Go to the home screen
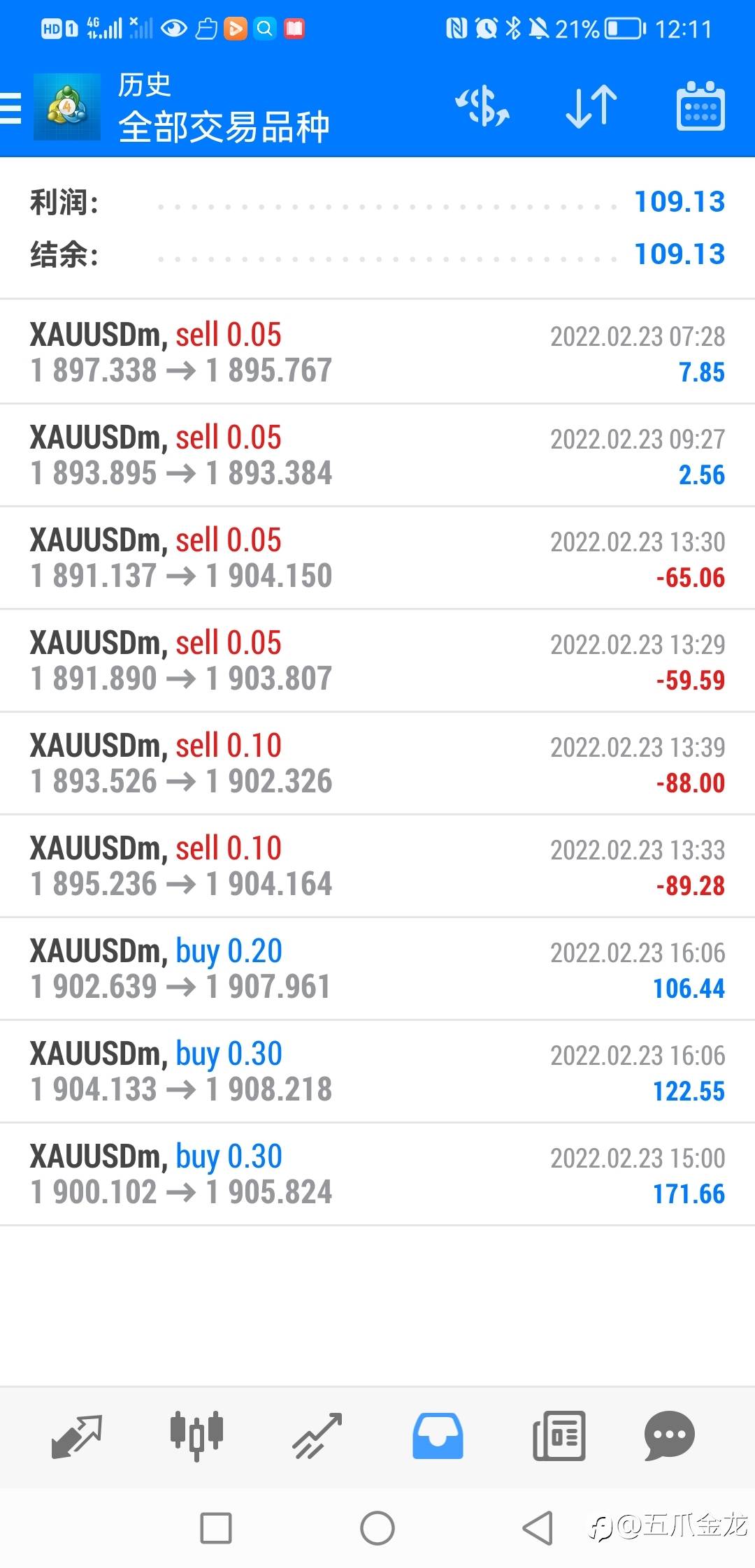The image size is (755, 1568). [377, 1528]
